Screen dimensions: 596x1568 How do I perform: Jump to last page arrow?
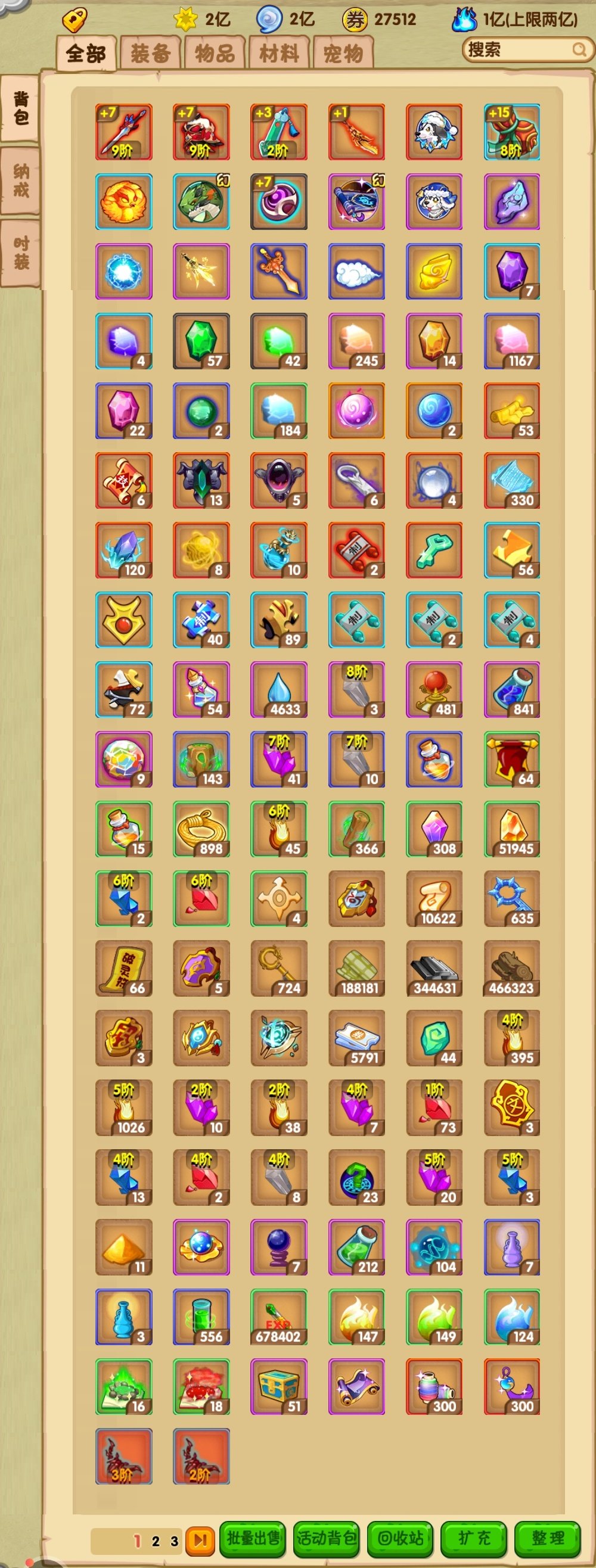[x=200, y=1540]
